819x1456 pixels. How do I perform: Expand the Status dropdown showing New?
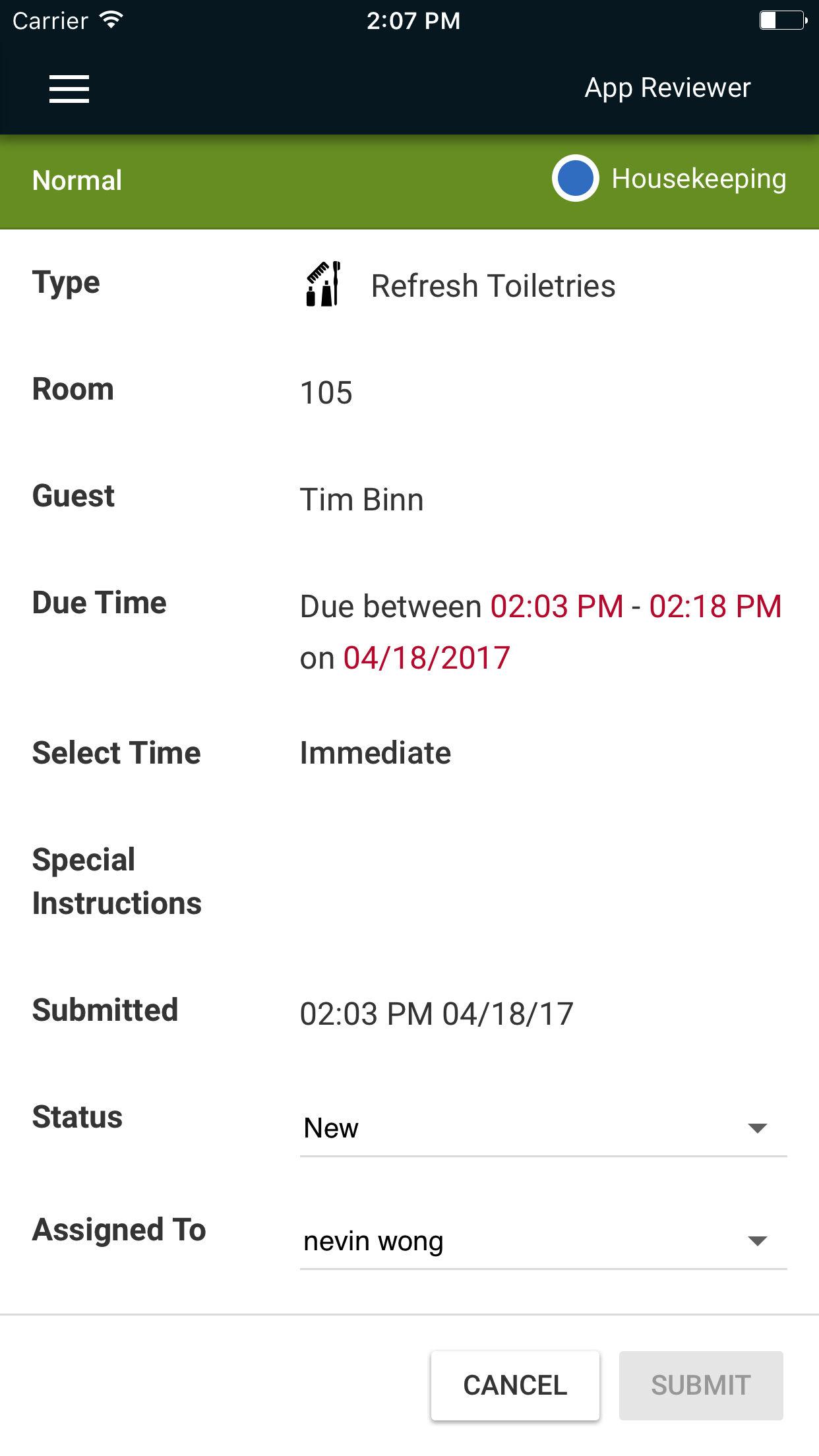543,1128
